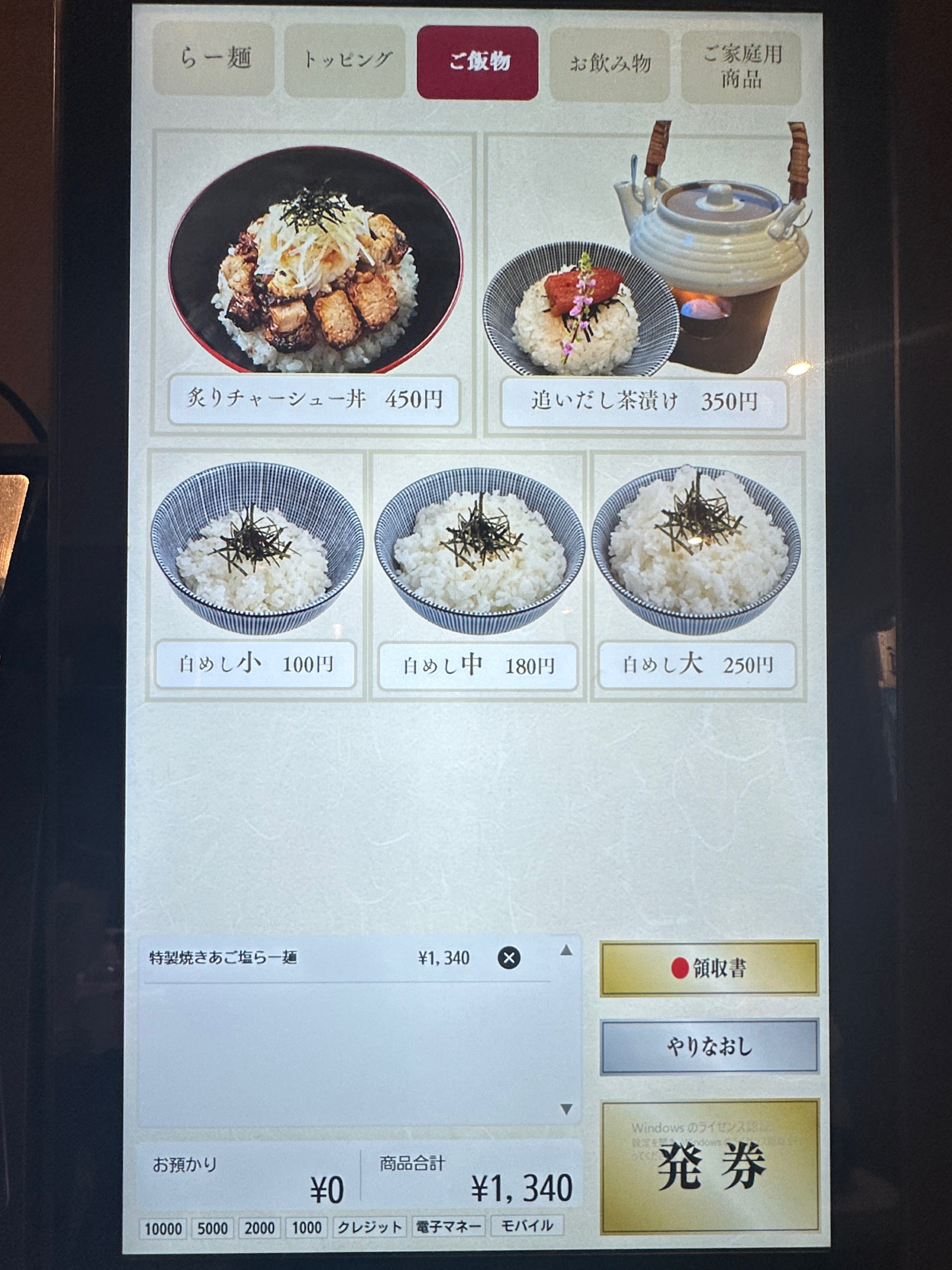Remove 特製焼きあご塩らー麺 from the order
This screenshot has height=1270, width=952.
[508, 958]
